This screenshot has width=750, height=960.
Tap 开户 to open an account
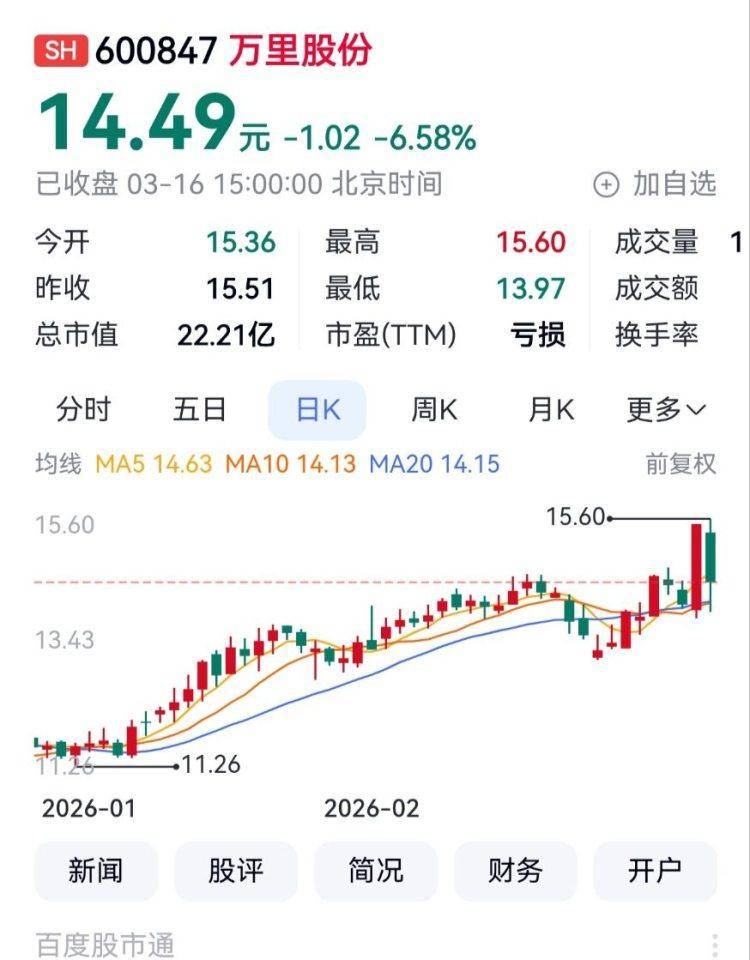pos(655,871)
